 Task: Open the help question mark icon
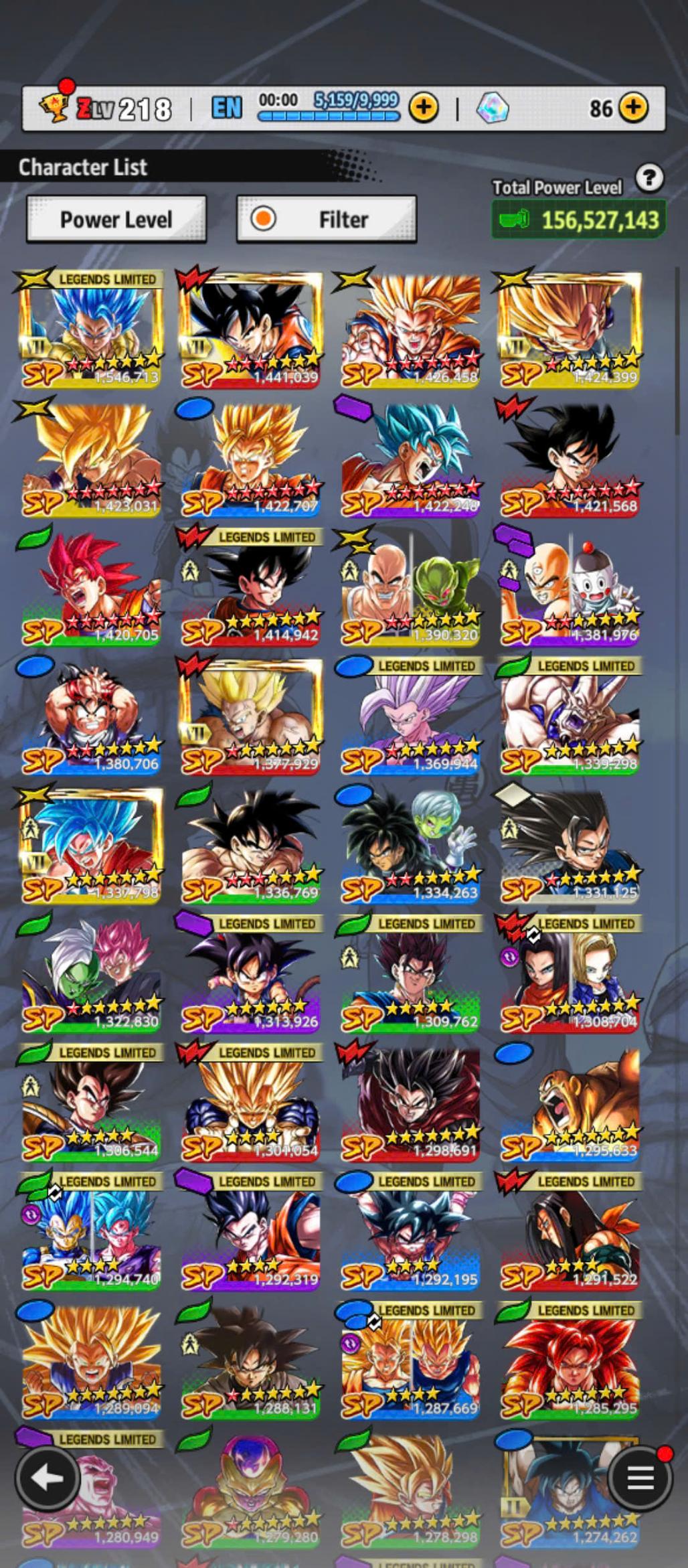coord(649,178)
